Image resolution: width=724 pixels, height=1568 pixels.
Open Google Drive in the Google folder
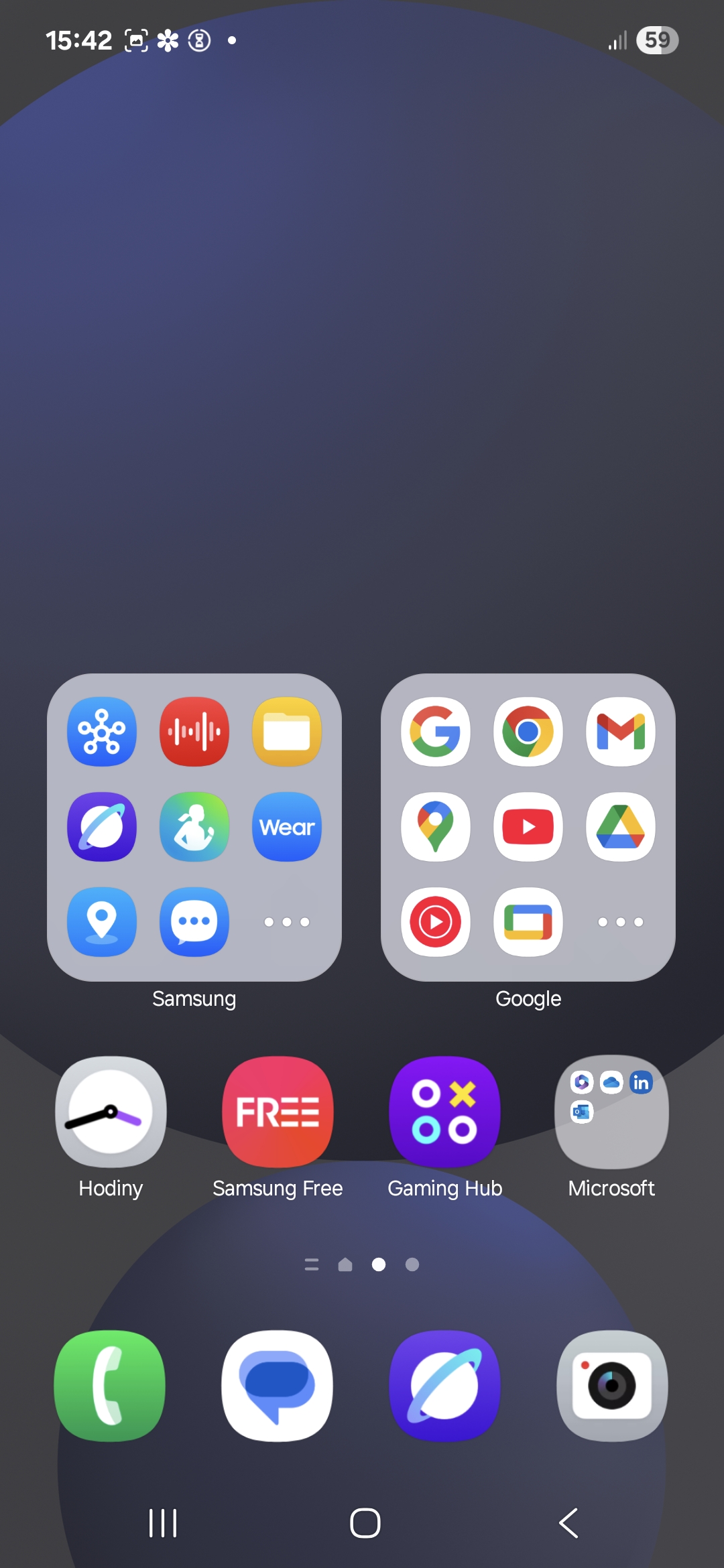click(621, 827)
